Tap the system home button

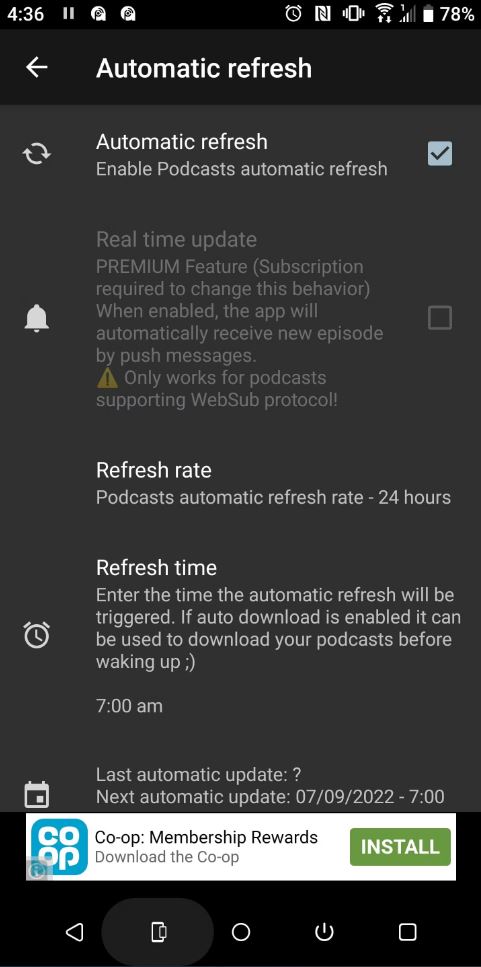point(240,932)
